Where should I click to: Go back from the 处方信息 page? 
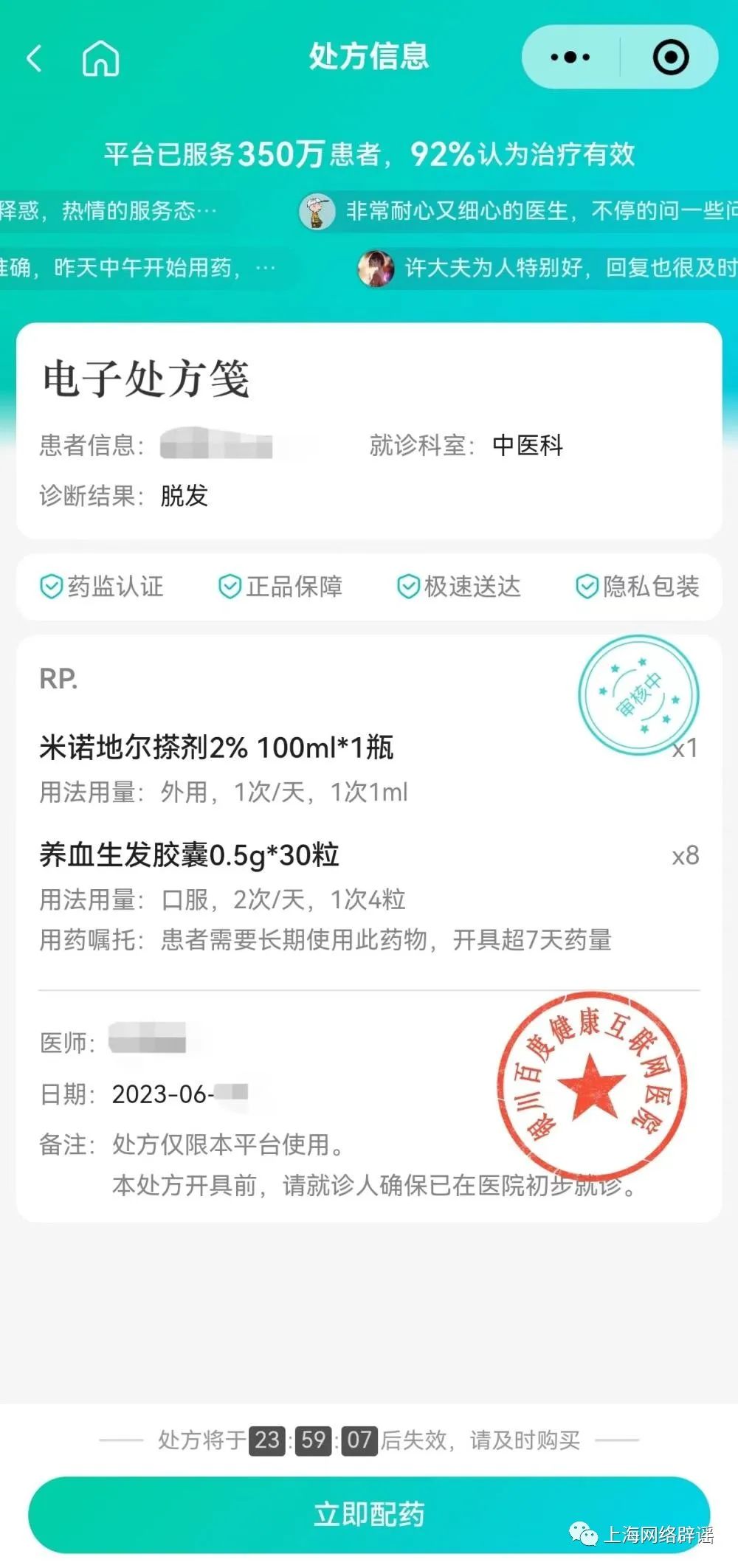click(34, 58)
